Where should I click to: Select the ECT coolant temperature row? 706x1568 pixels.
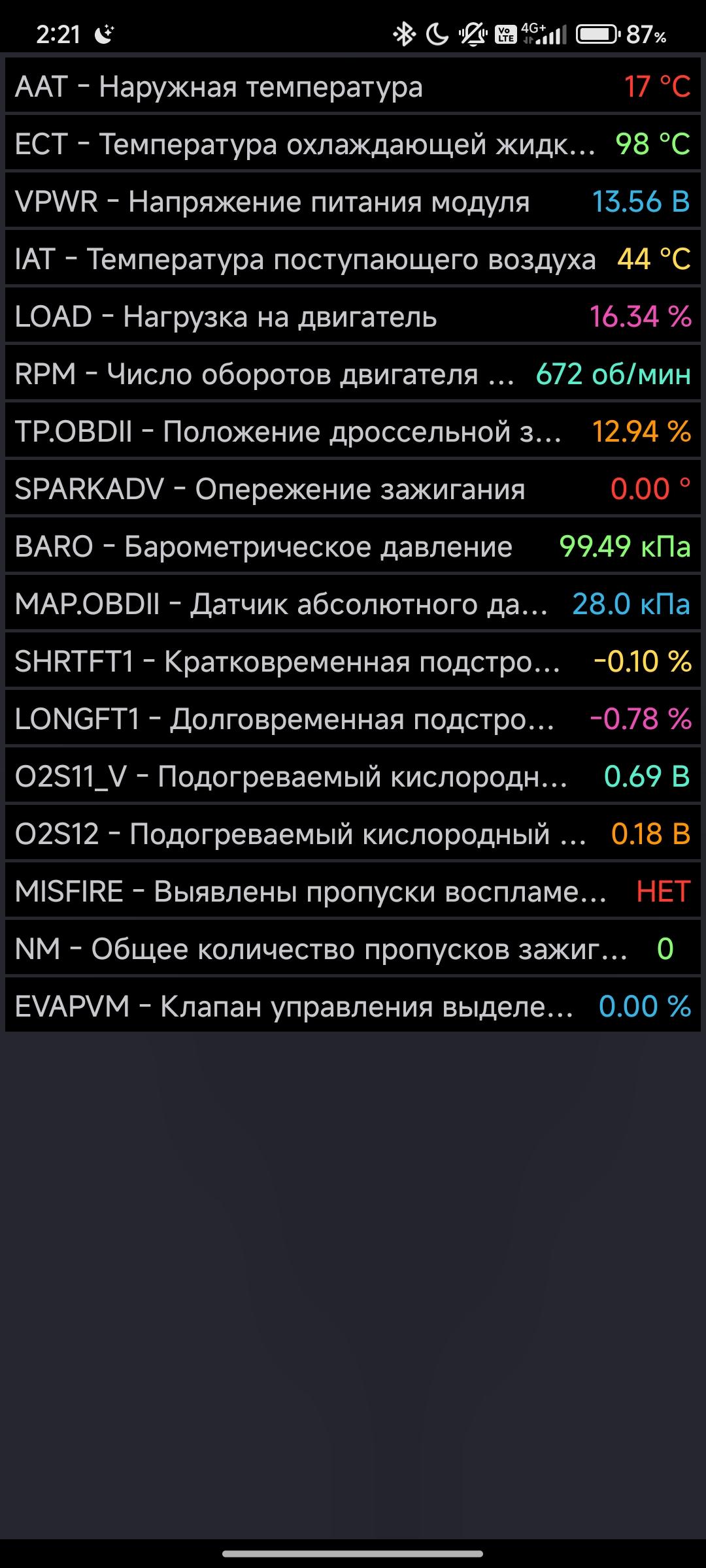[353, 144]
